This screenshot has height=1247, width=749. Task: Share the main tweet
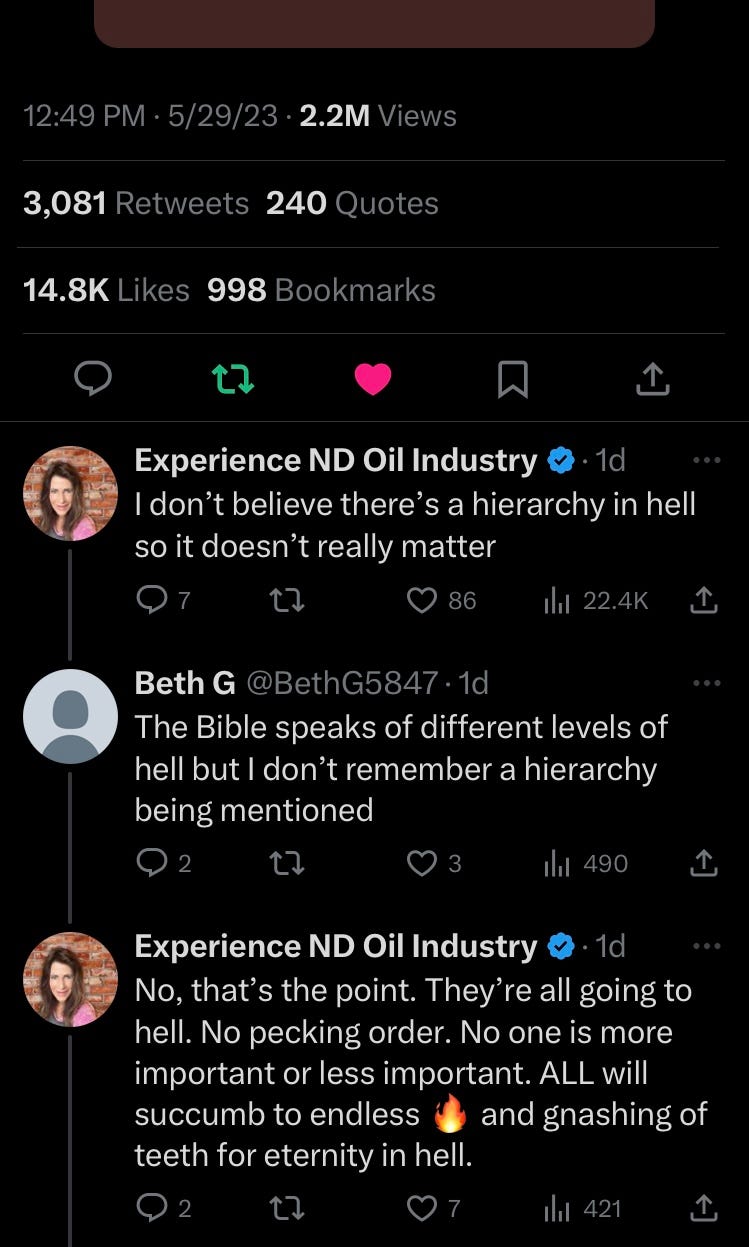pos(652,378)
